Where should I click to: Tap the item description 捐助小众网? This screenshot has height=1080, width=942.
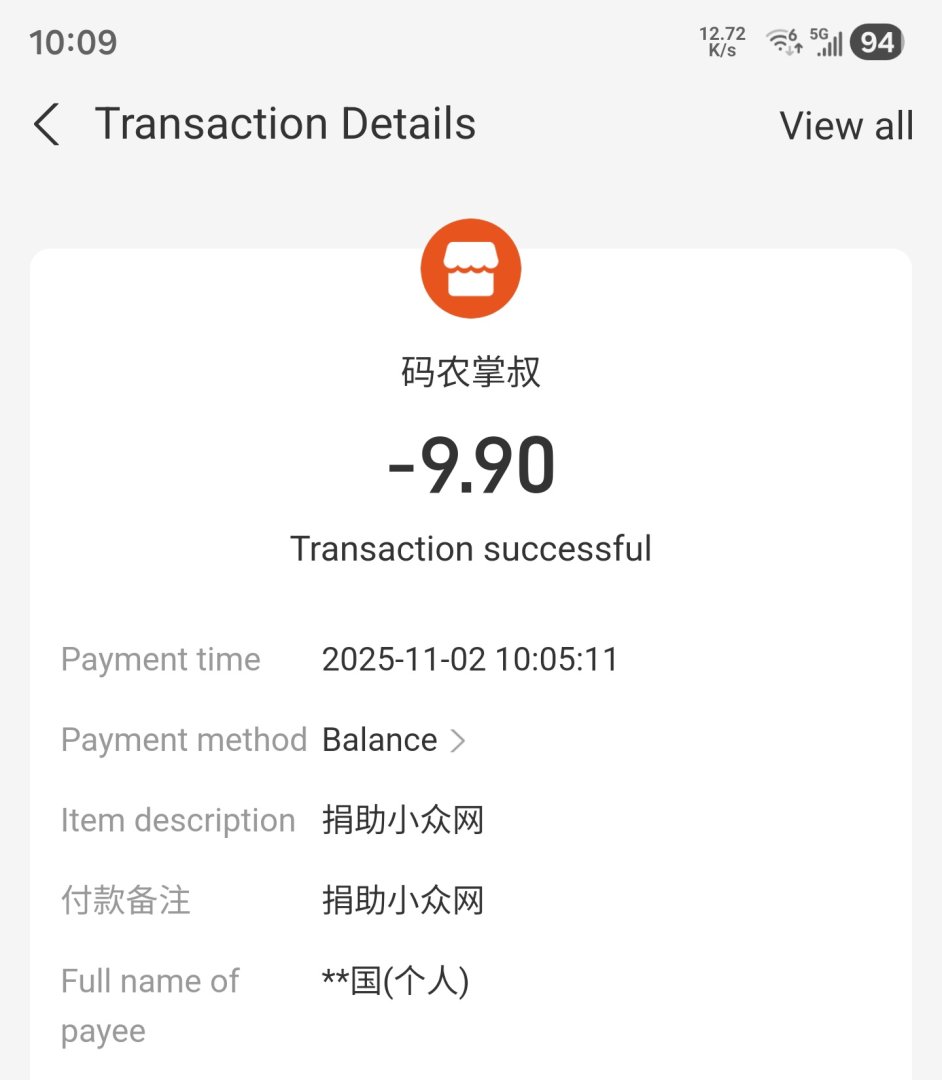click(x=403, y=820)
